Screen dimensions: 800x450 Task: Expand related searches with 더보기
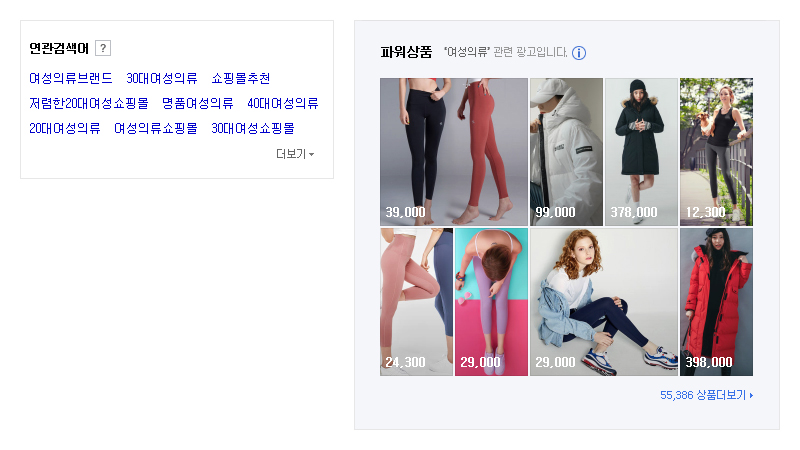[295, 154]
